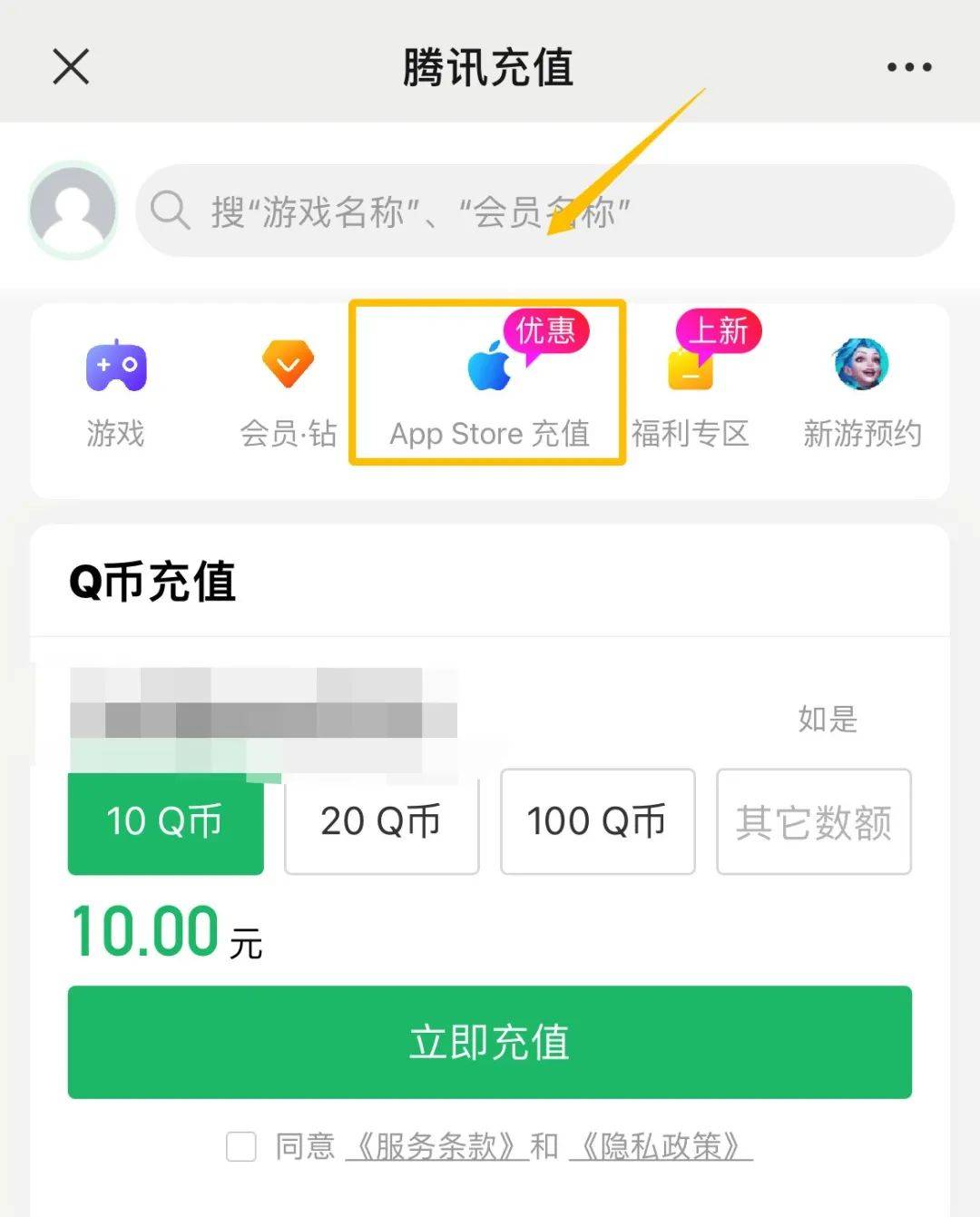Tap the game and membership search box
The height and width of the screenshot is (1217, 980).
pos(544,211)
